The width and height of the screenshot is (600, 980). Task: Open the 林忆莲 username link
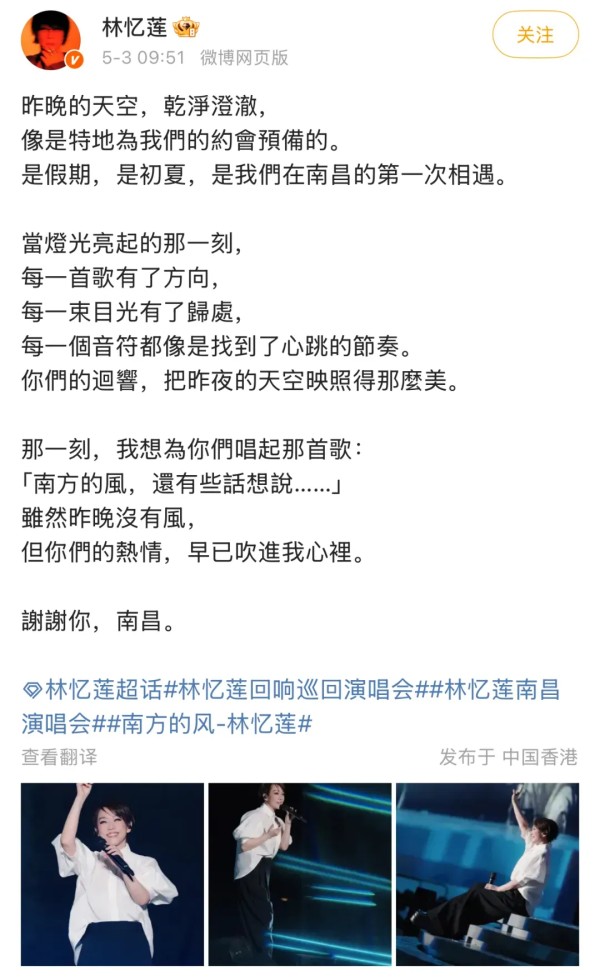(x=134, y=27)
